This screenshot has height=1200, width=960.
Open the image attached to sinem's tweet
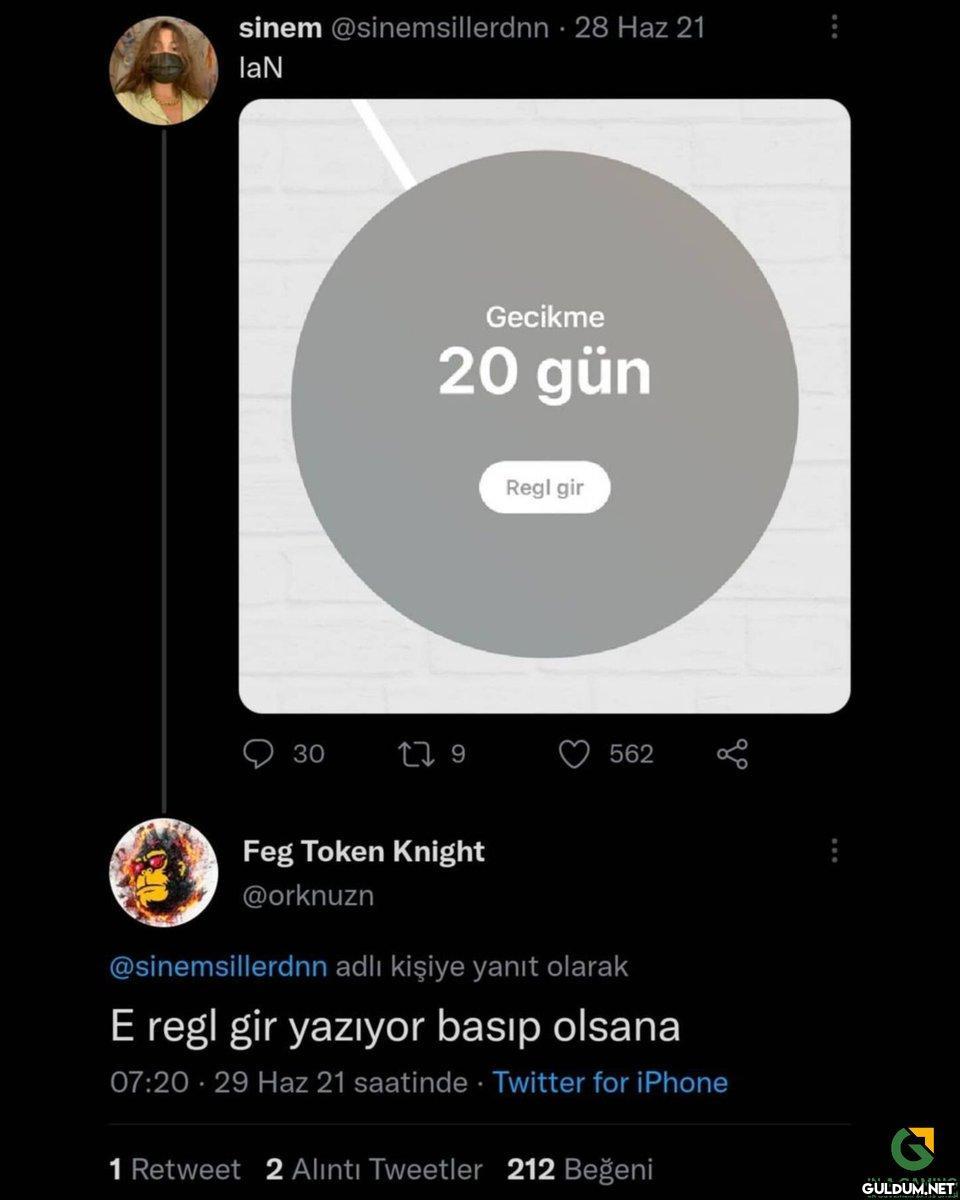(x=545, y=405)
